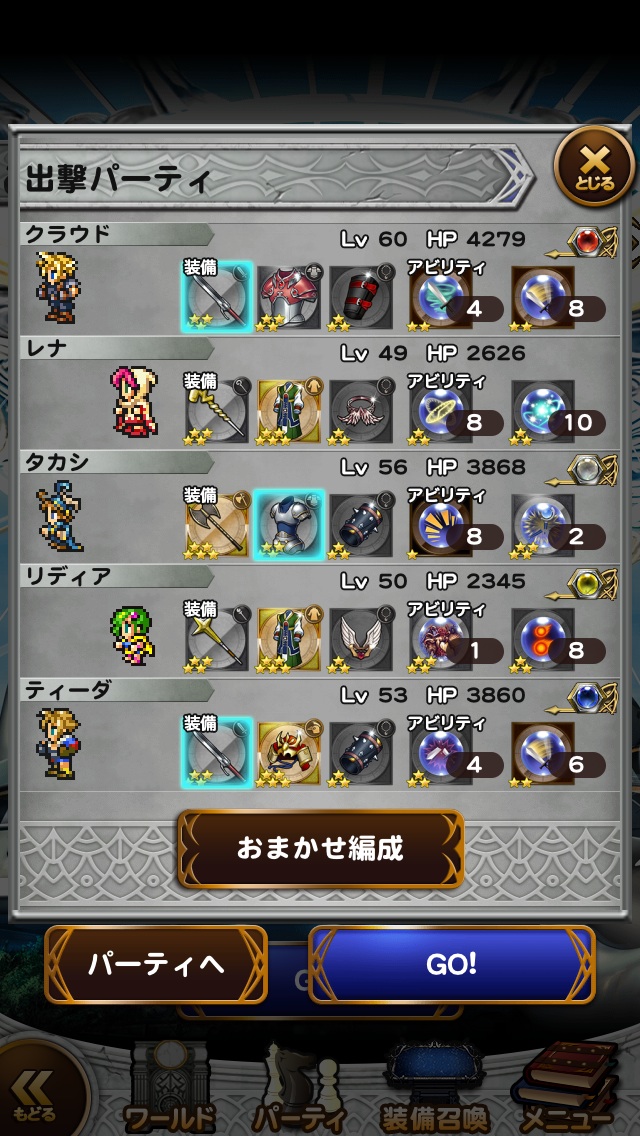Open レナ's ability with 10 uses

click(543, 410)
